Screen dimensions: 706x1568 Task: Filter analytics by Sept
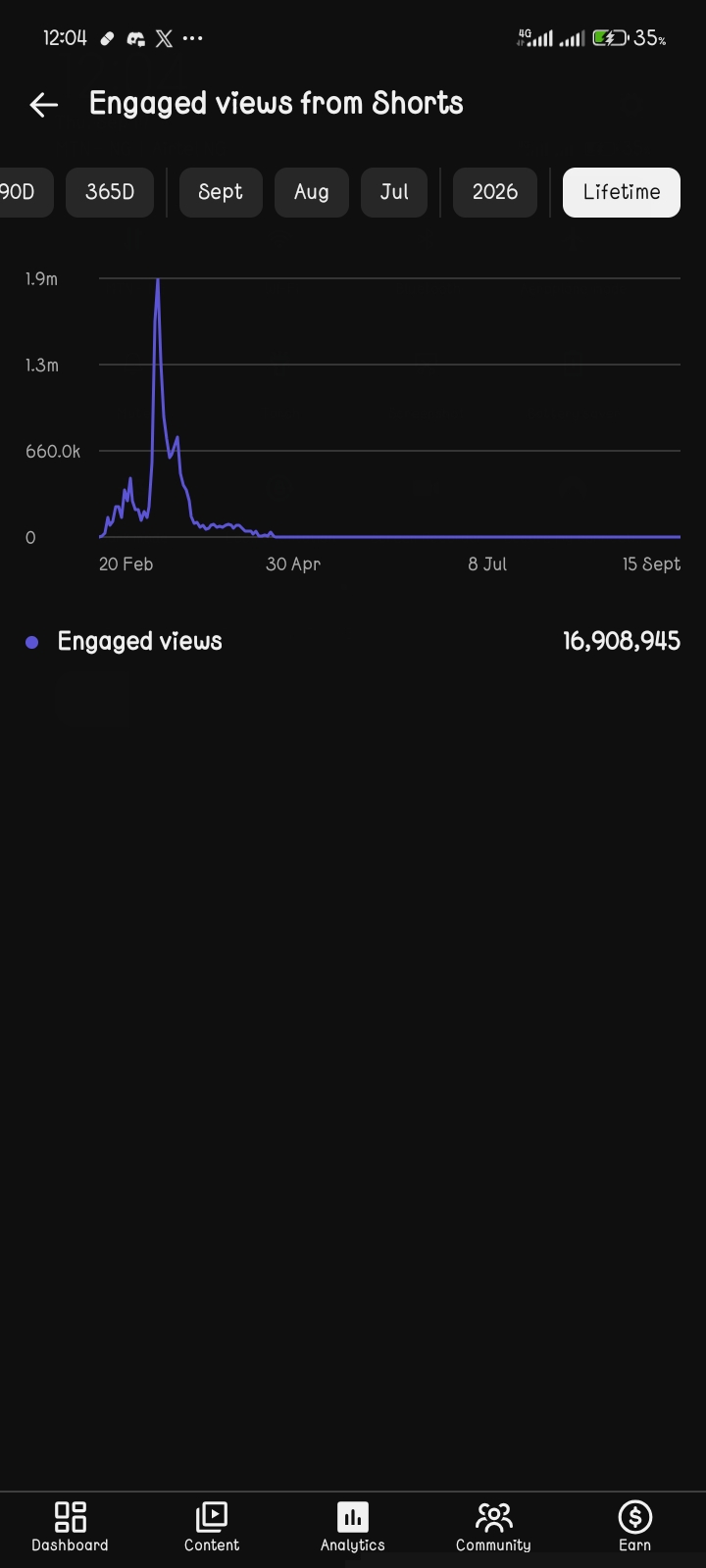coord(221,192)
